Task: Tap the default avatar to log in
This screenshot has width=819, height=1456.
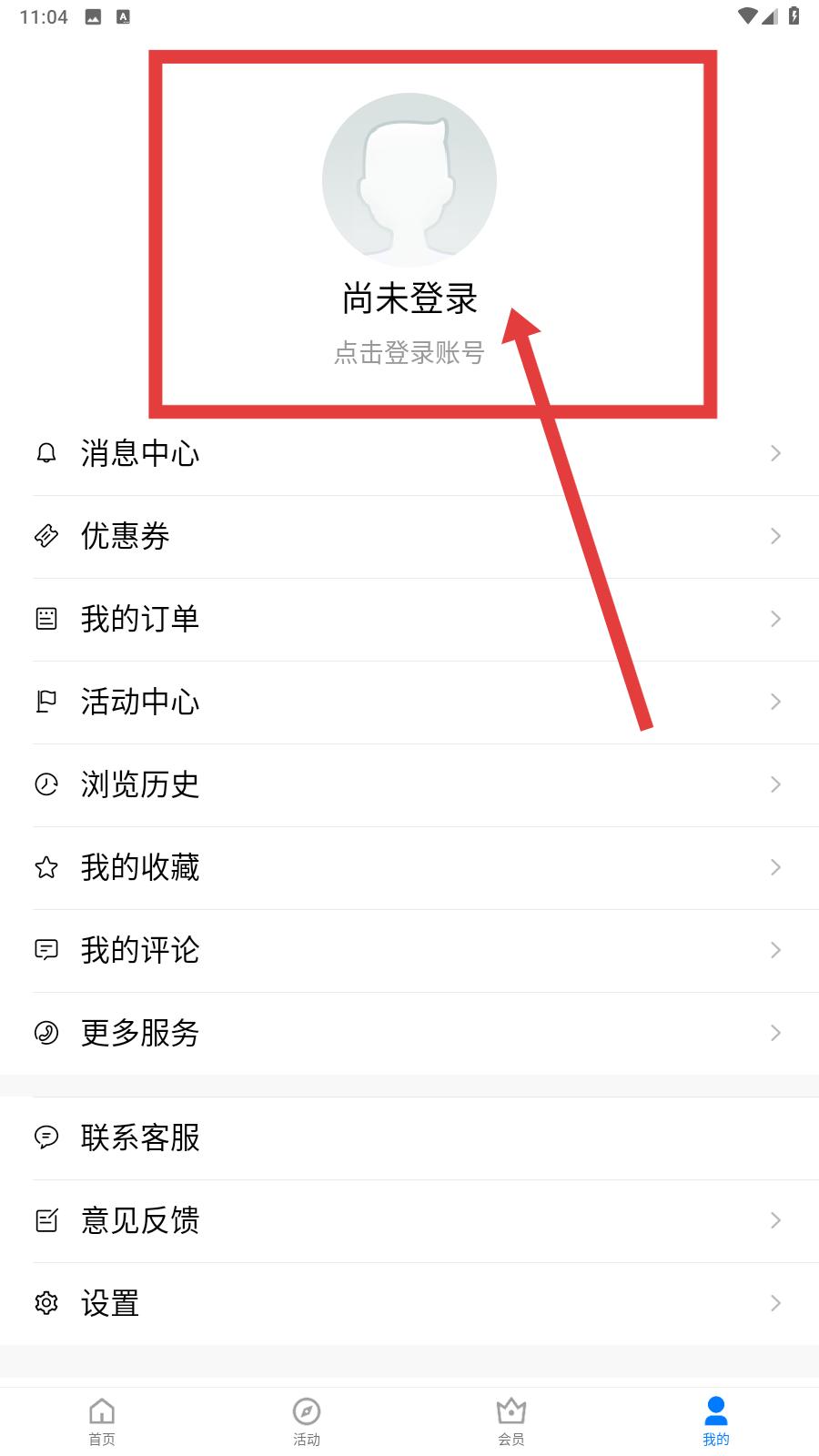Action: click(409, 180)
